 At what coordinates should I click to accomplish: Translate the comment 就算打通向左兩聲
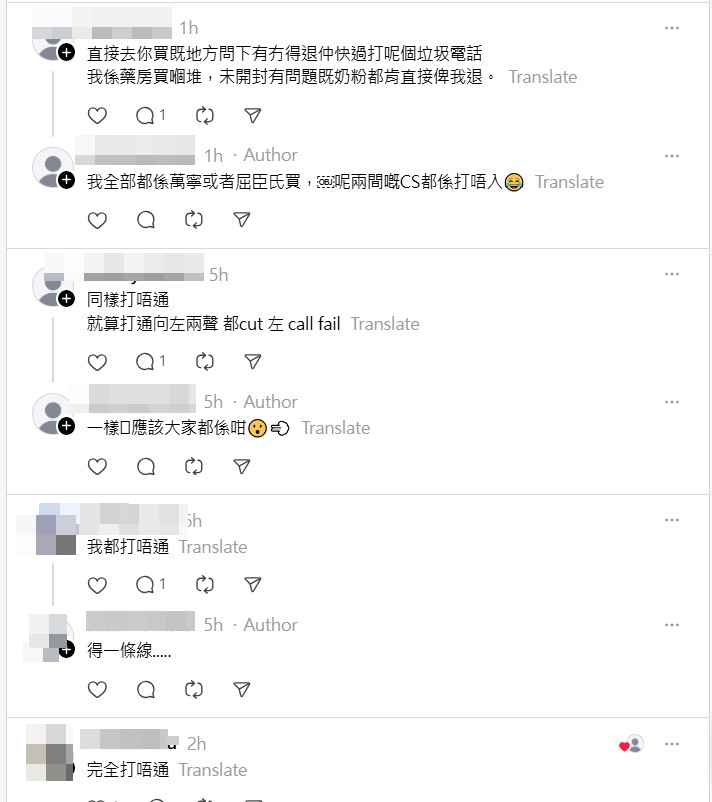coord(385,324)
